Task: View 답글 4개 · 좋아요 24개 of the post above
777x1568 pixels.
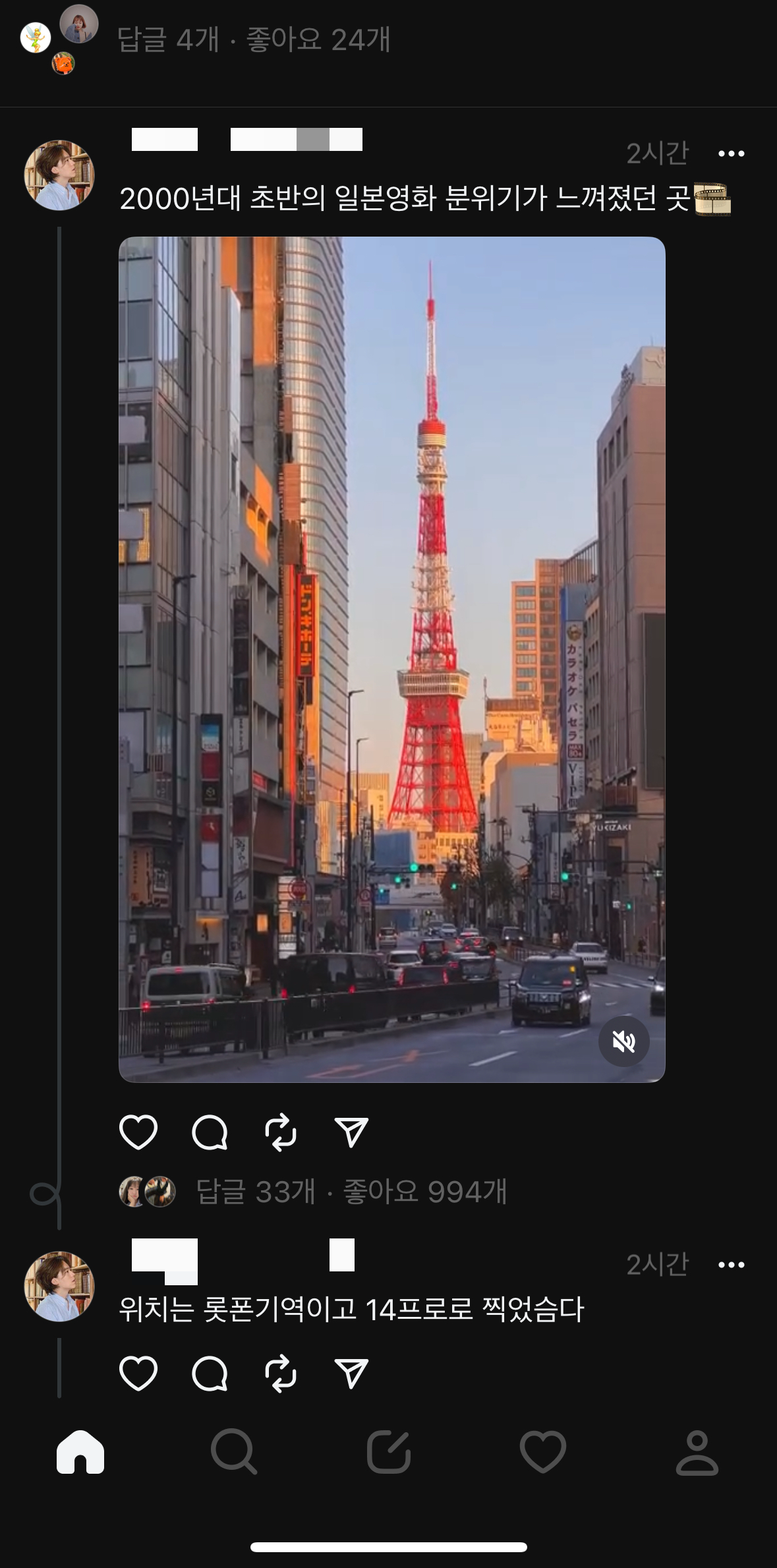Action: click(x=254, y=40)
